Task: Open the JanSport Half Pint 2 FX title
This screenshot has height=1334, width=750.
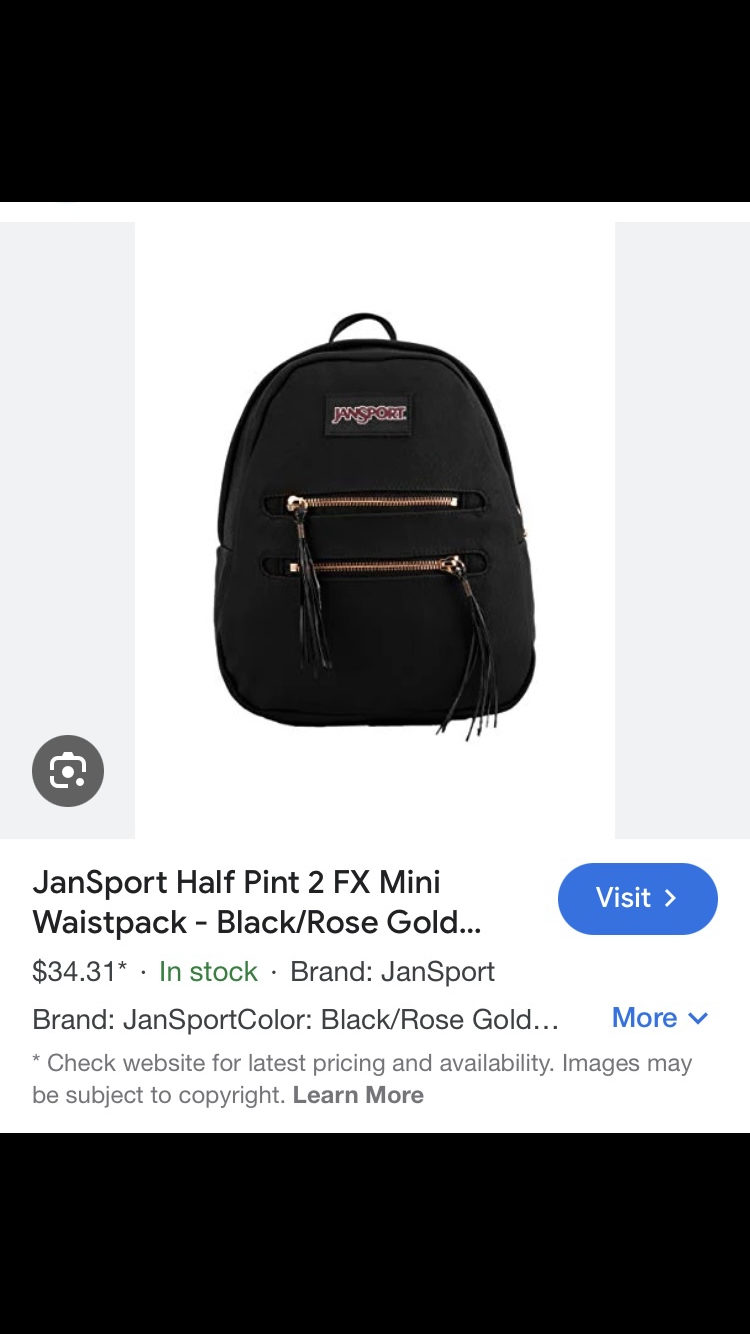Action: [256, 902]
